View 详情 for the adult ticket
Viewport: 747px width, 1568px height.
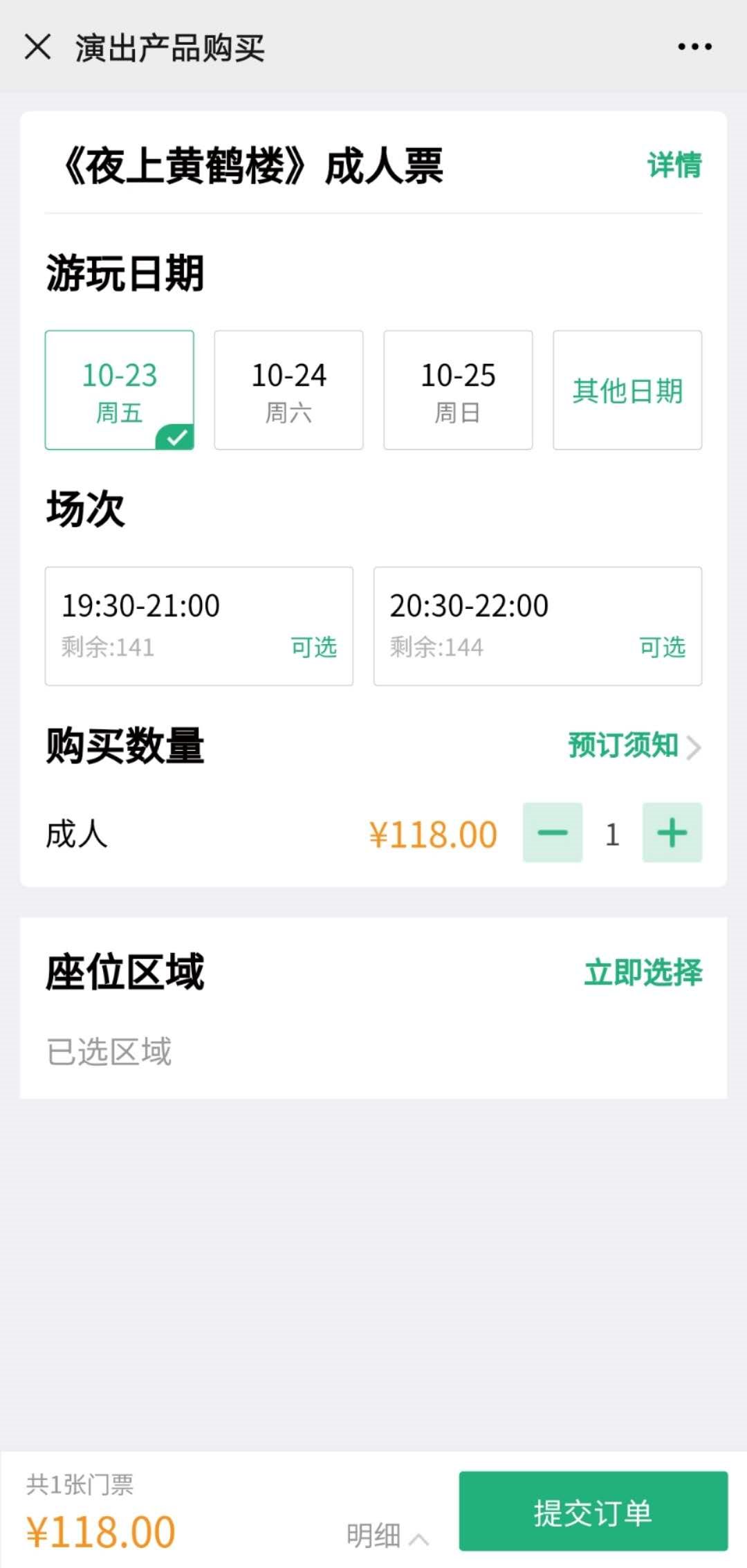(674, 165)
